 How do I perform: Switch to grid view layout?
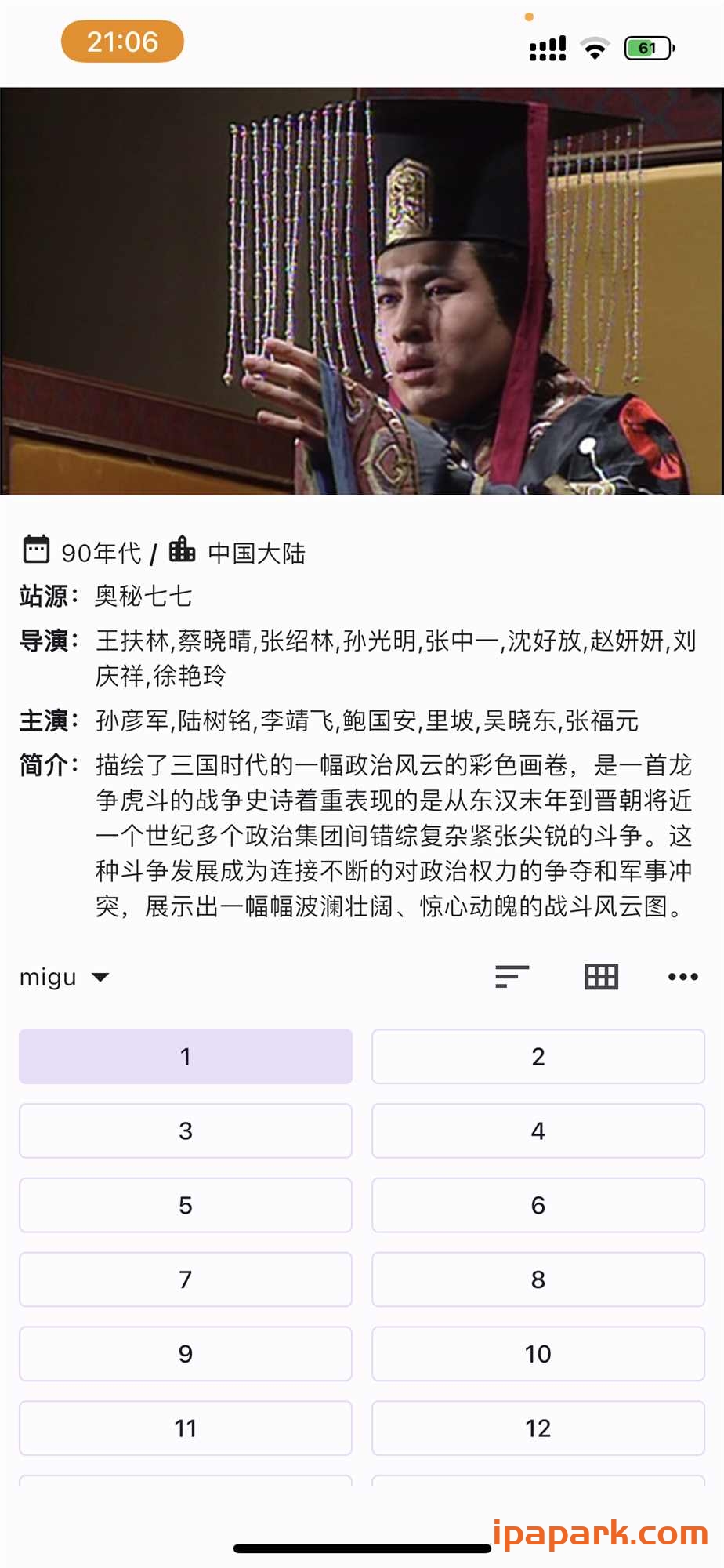(x=601, y=976)
